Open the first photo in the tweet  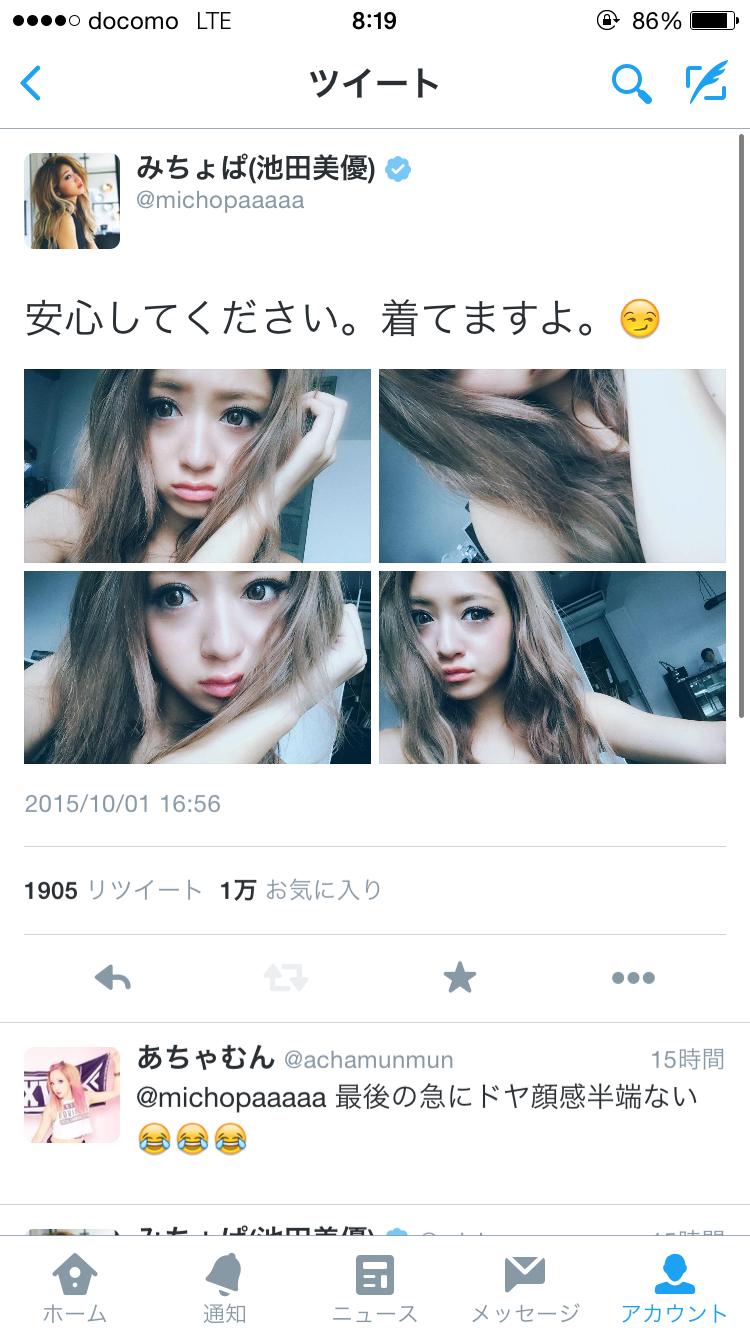coord(197,466)
